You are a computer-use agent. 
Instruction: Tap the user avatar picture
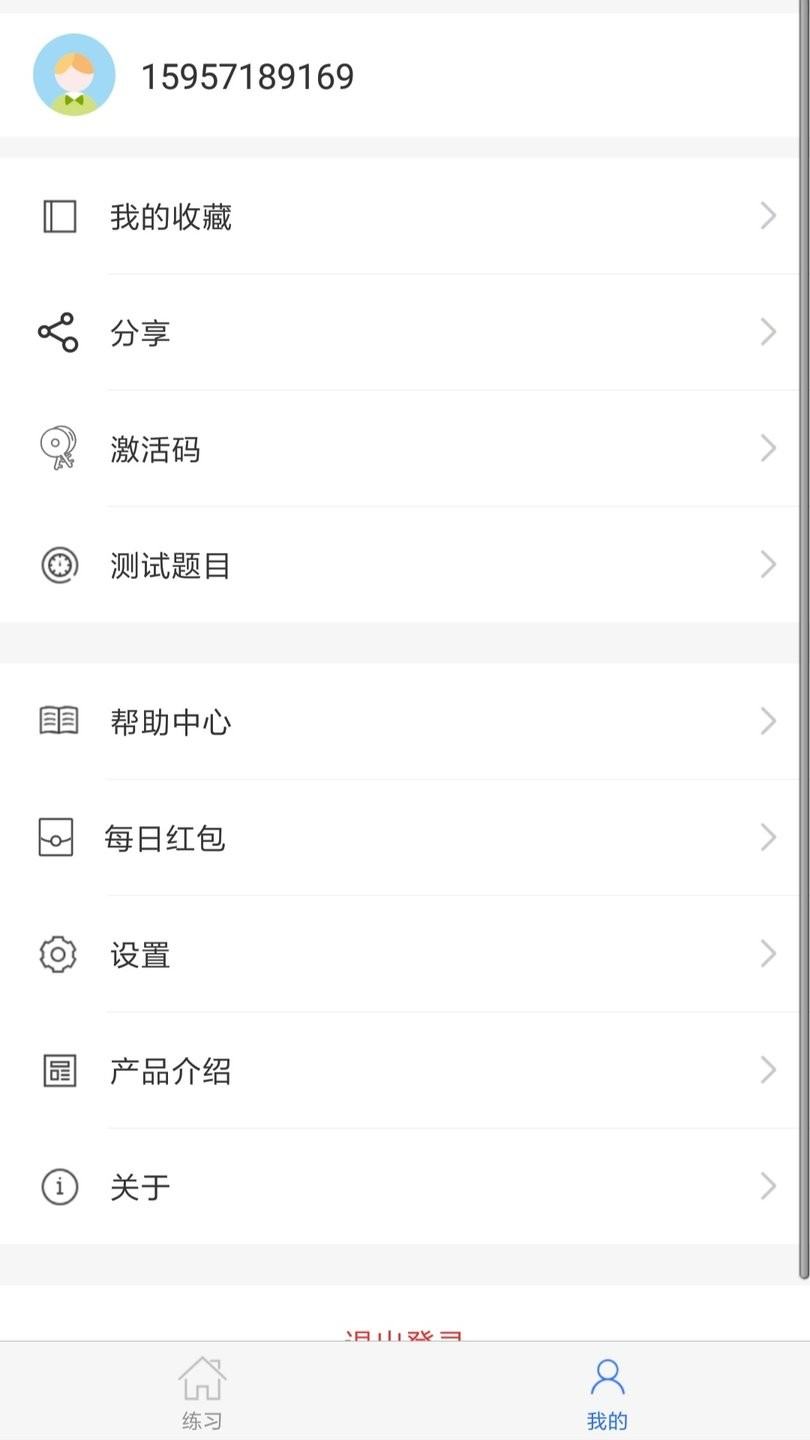pyautogui.click(x=74, y=76)
